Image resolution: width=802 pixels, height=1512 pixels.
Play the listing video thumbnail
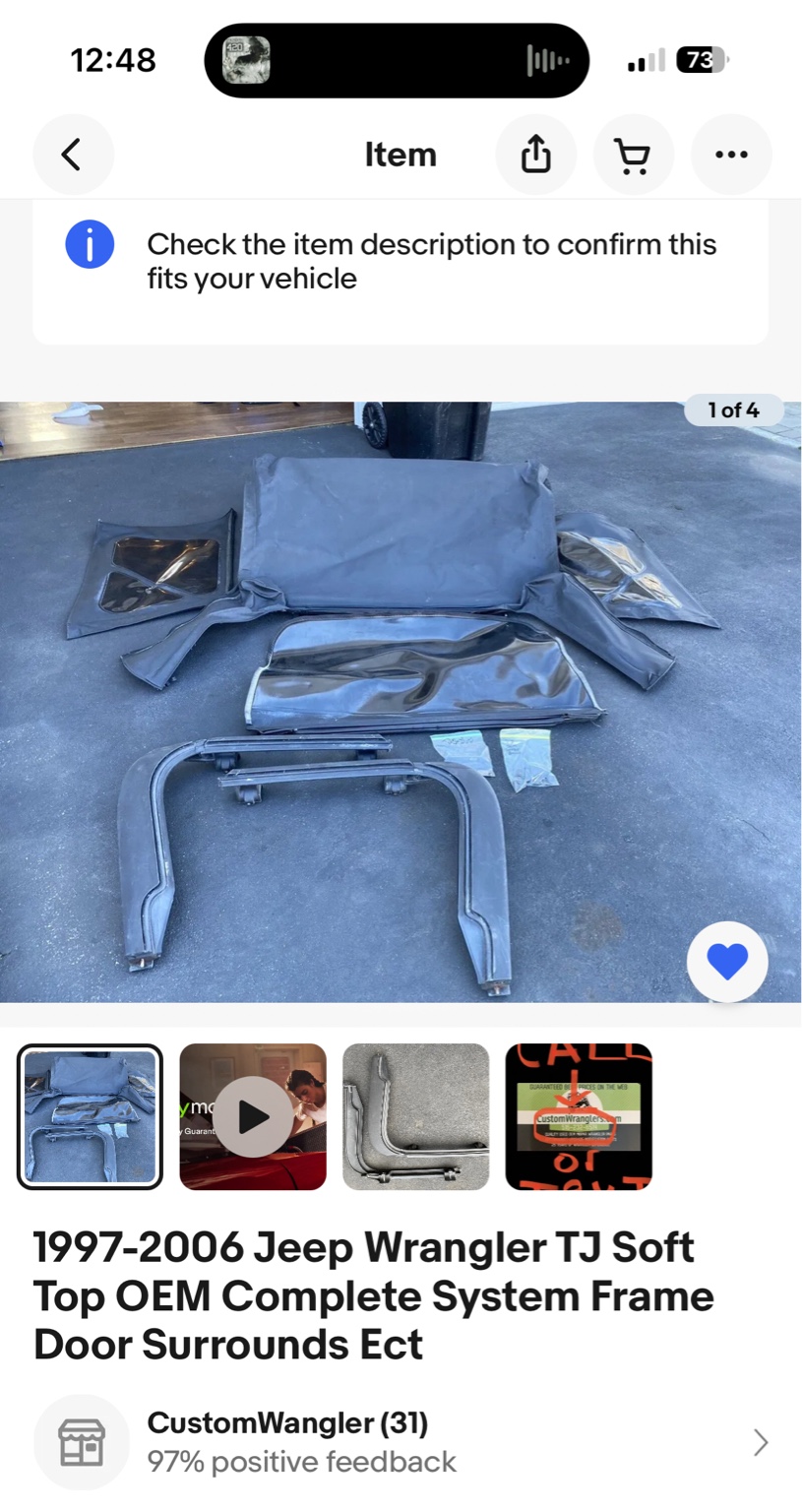pos(253,1116)
